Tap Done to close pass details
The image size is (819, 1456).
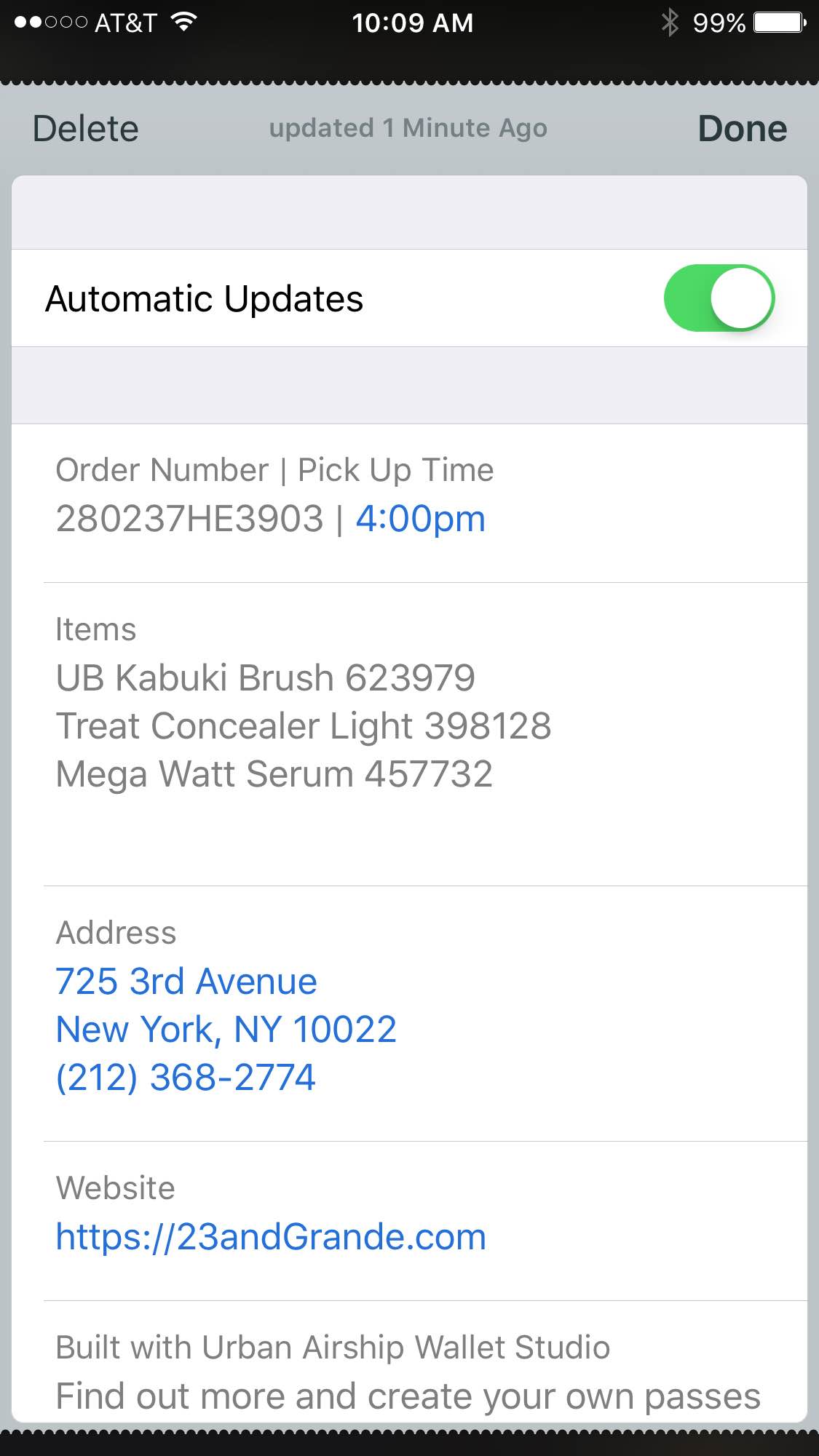click(742, 129)
